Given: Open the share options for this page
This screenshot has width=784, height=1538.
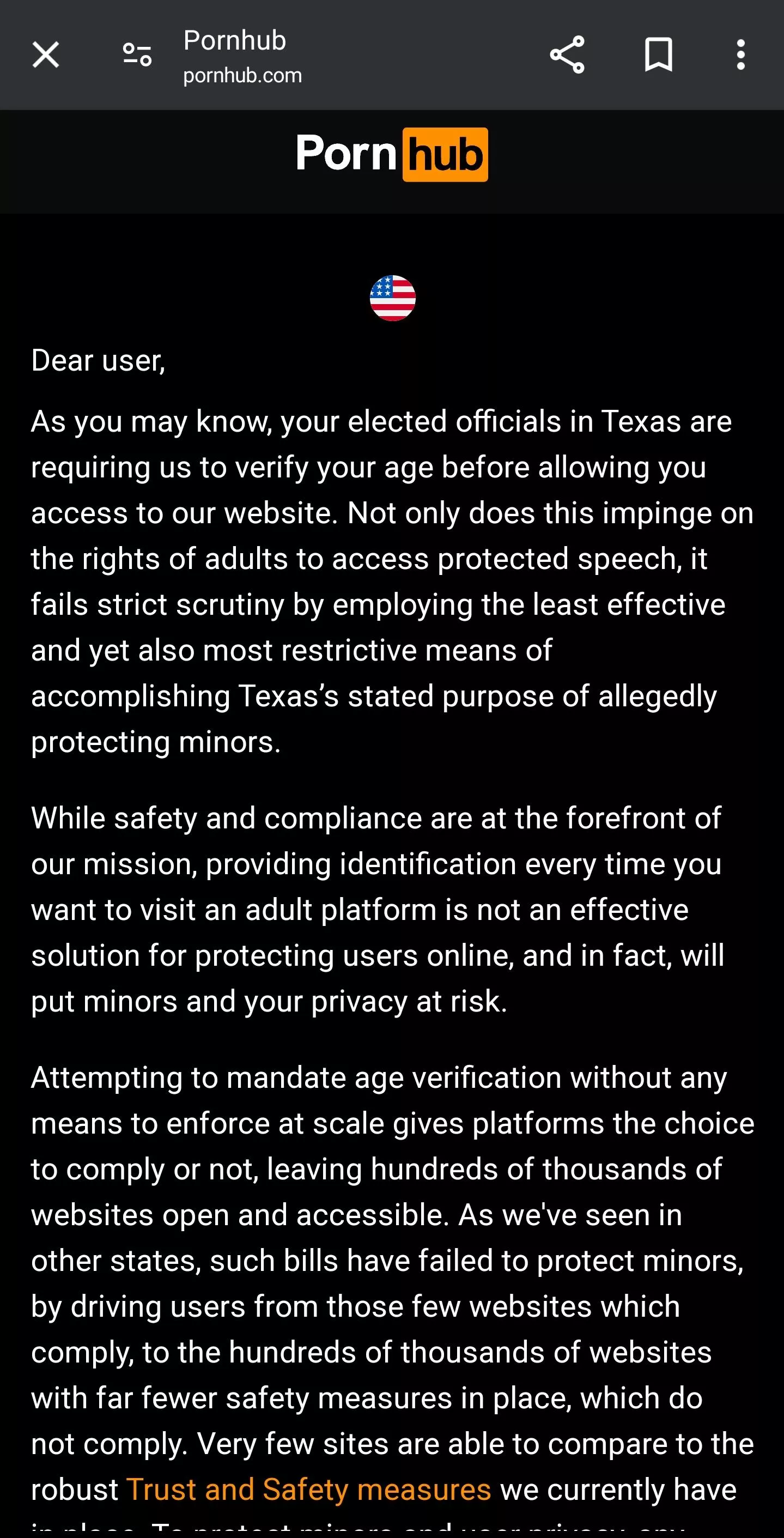Looking at the screenshot, I should [x=566, y=55].
